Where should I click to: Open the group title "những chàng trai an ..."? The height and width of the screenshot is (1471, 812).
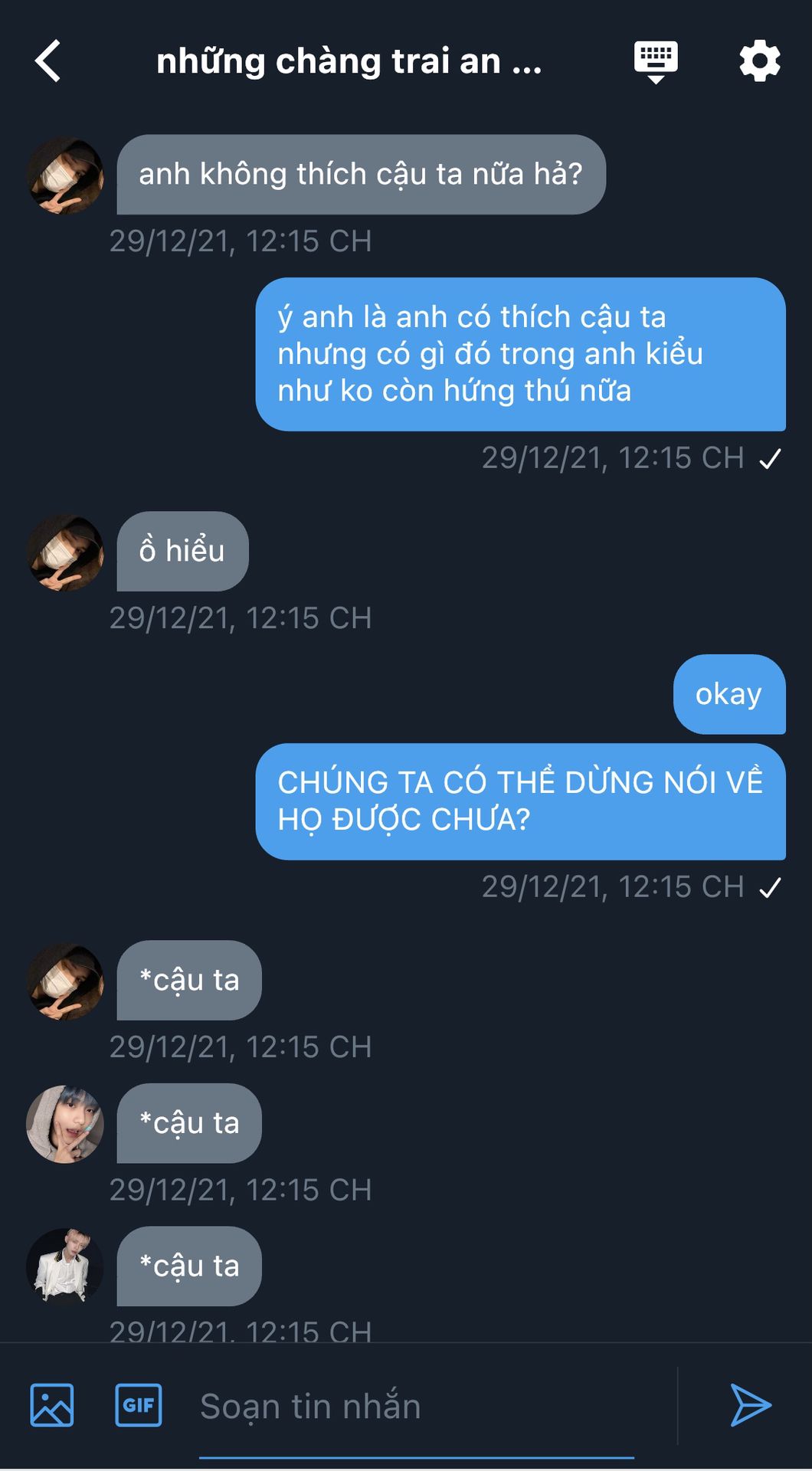[349, 61]
